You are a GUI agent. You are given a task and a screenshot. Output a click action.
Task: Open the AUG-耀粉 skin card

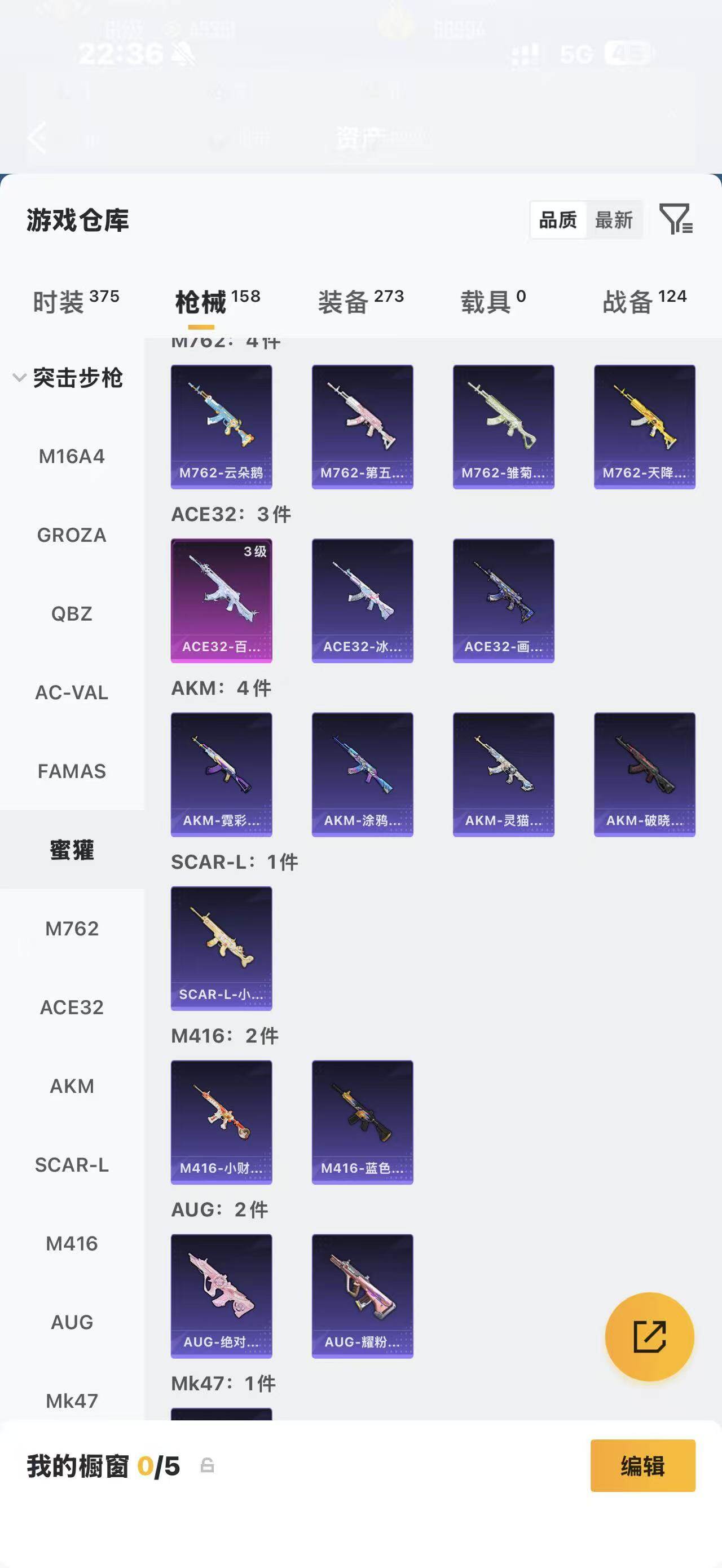(x=362, y=1296)
